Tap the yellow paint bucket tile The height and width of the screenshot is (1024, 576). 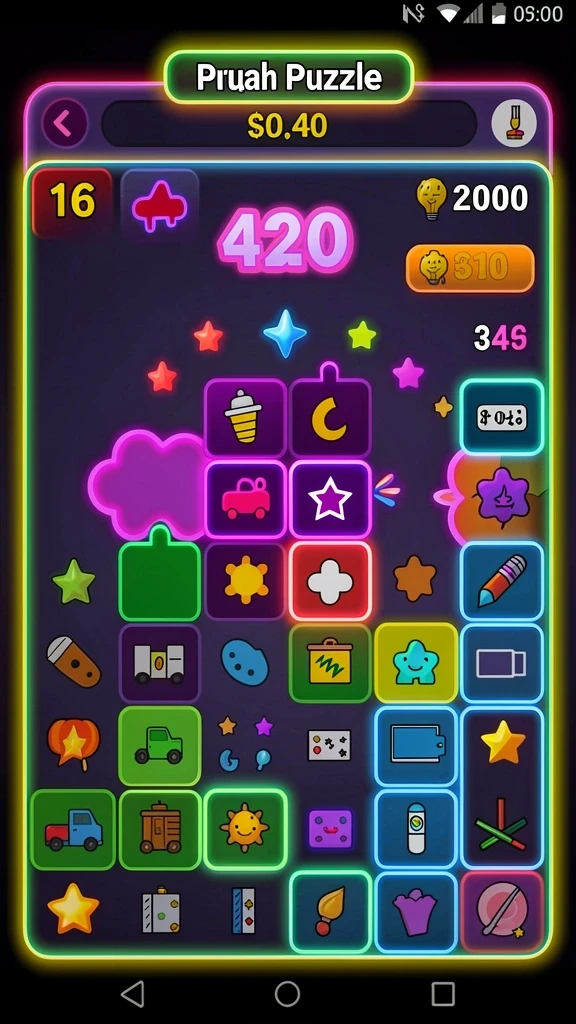pyautogui.click(x=330, y=663)
